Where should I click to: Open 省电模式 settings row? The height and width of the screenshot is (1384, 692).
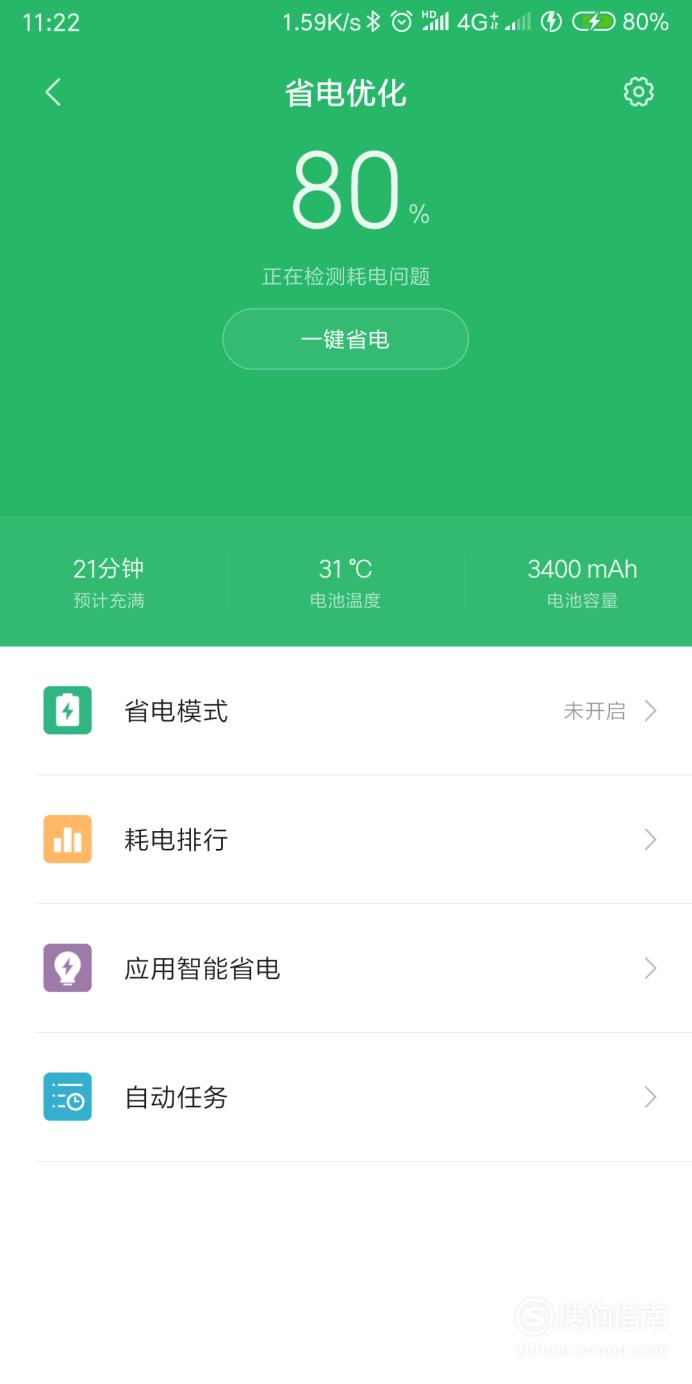(x=346, y=711)
